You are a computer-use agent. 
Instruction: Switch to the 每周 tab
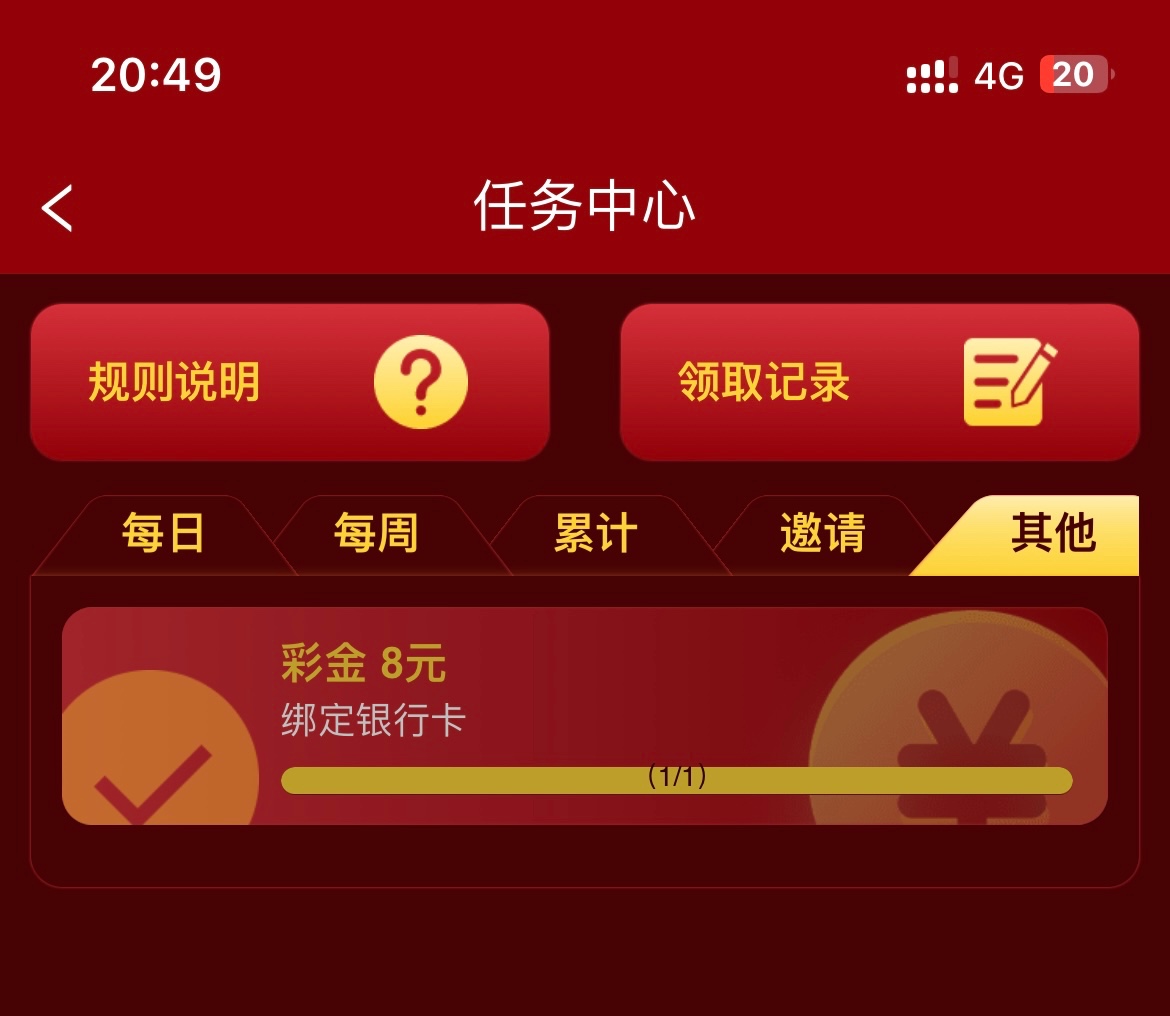pos(377,534)
